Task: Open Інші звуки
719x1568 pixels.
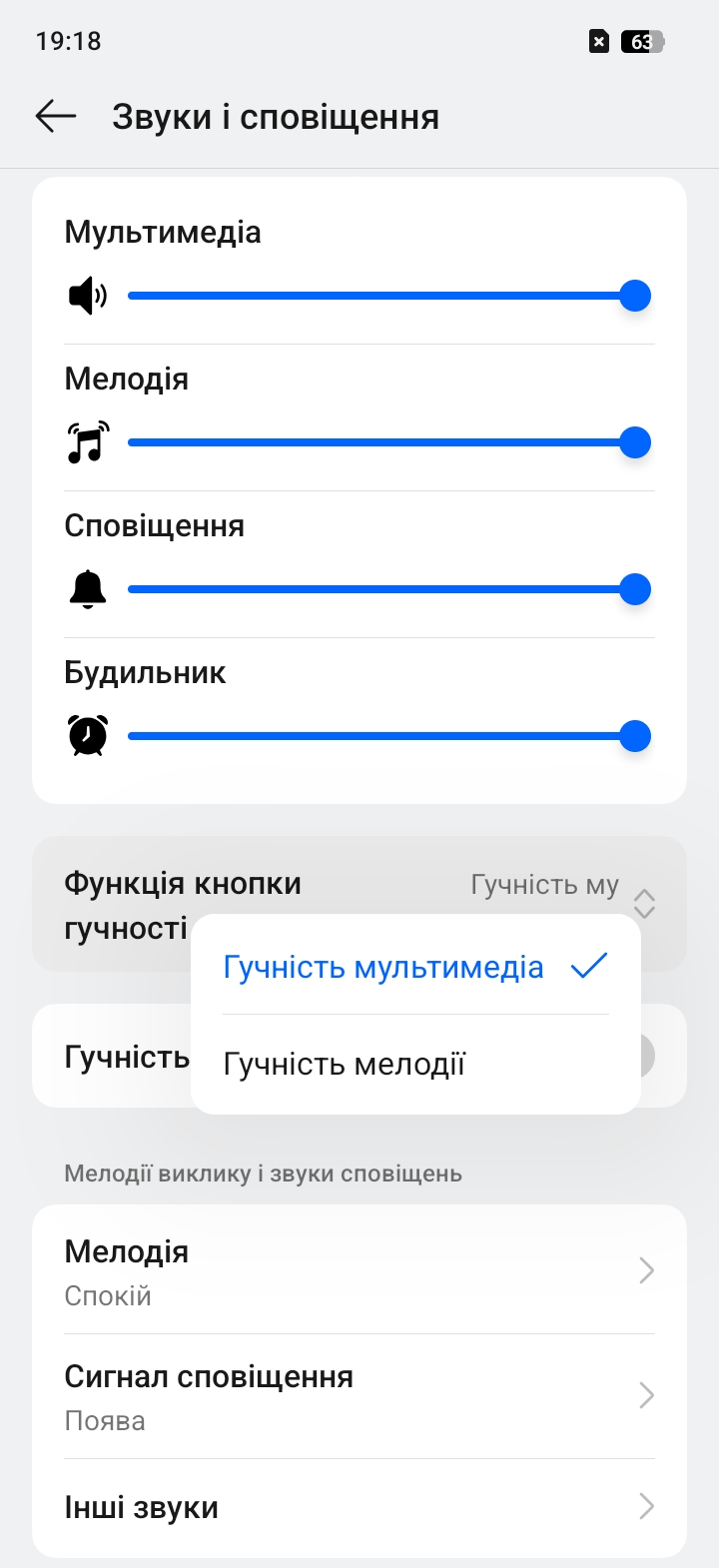Action: coord(359,1506)
